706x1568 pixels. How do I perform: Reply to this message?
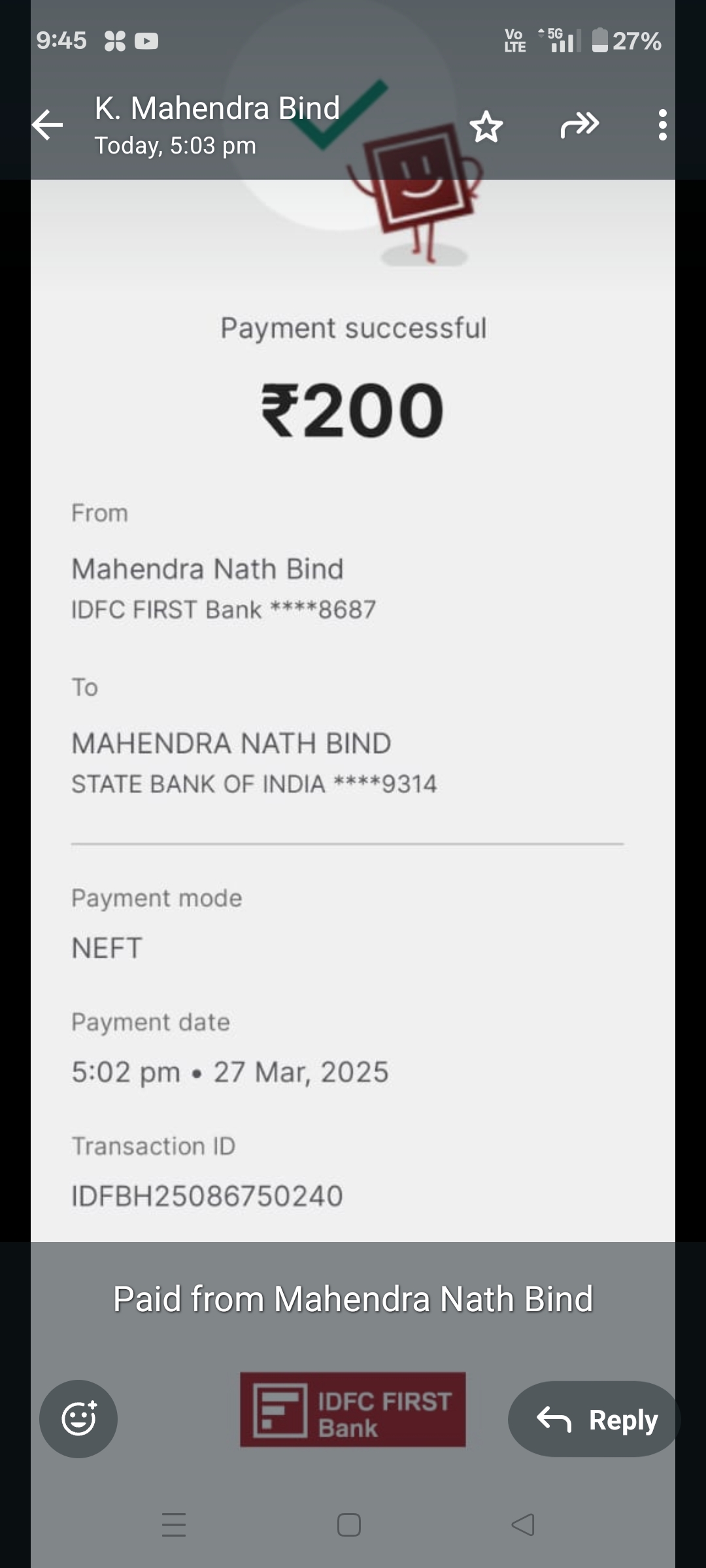click(594, 1418)
